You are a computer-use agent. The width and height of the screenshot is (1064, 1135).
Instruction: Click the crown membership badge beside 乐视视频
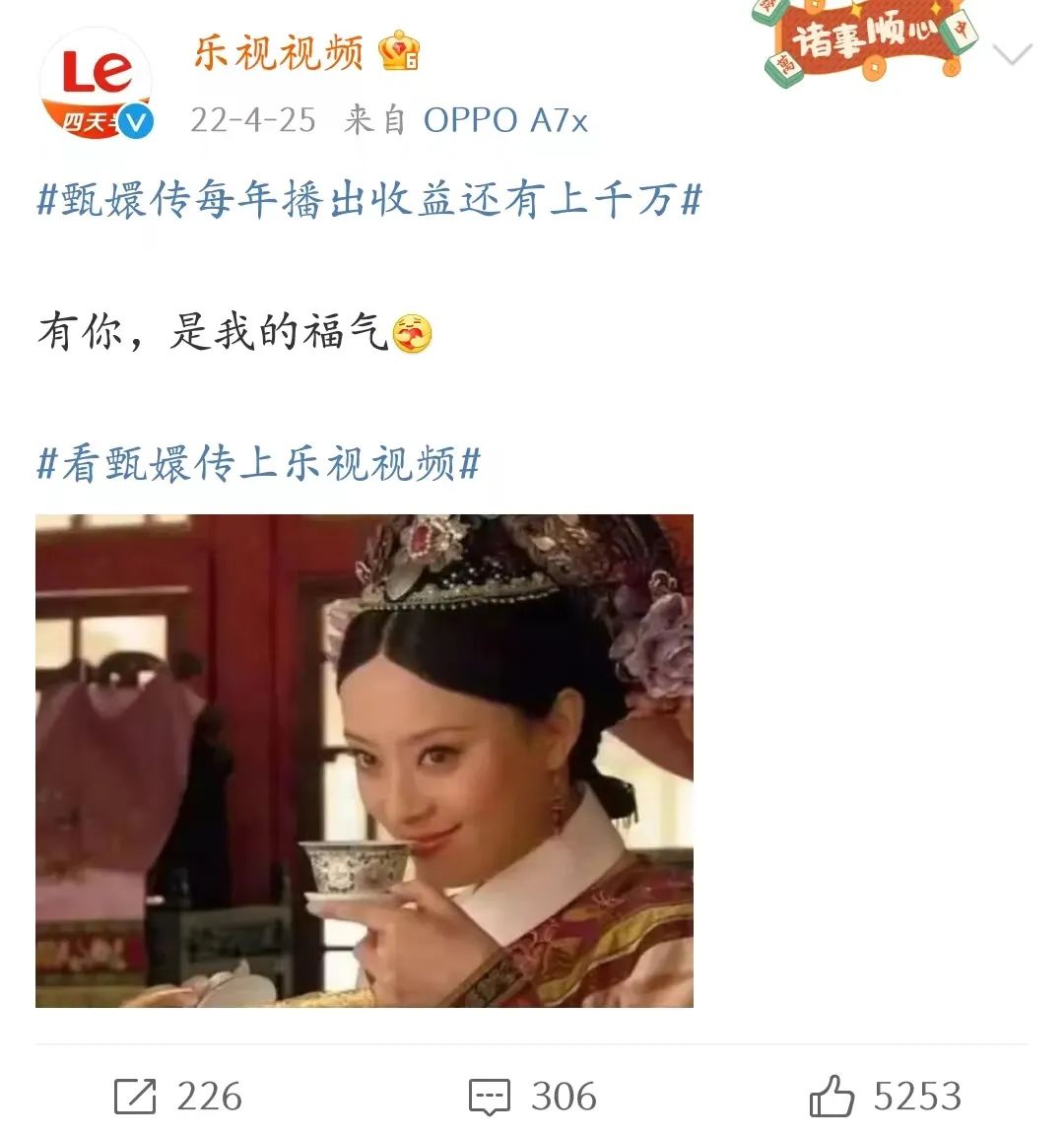tap(398, 56)
